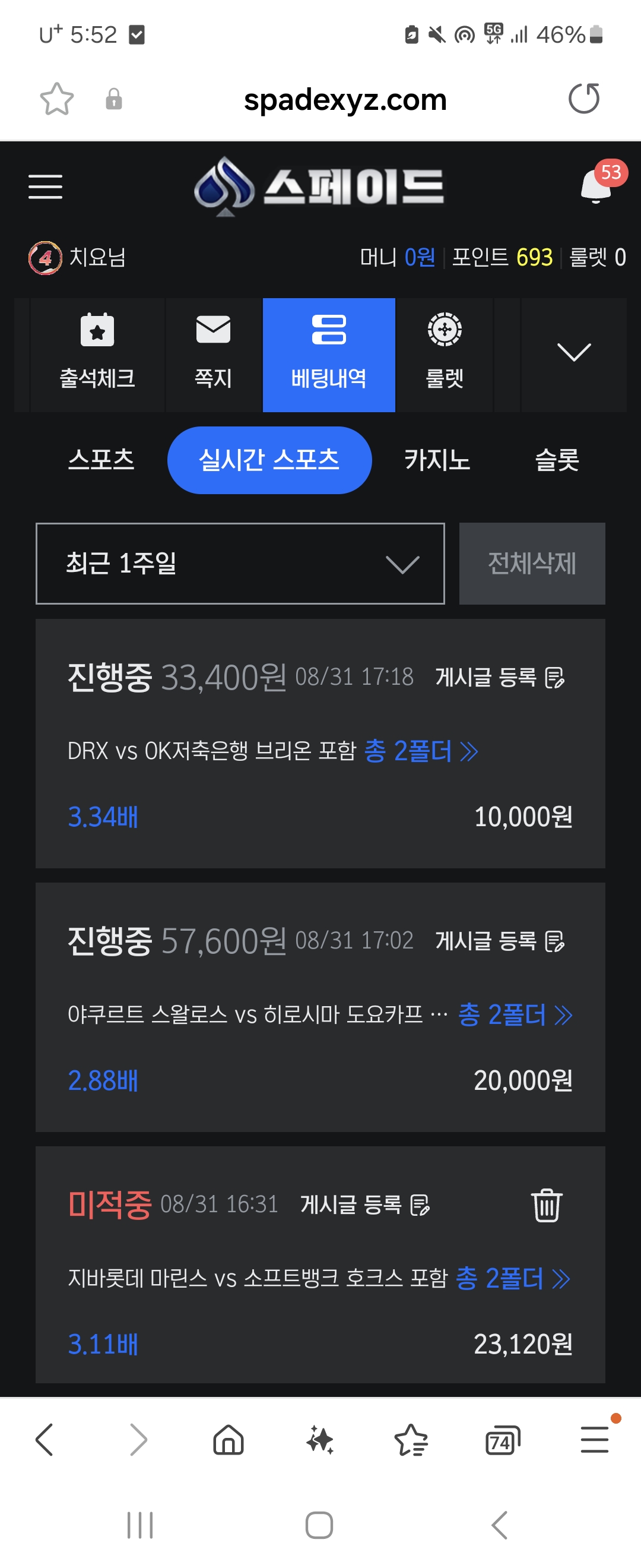This screenshot has width=641, height=1568.
Task: Reload the spadexyz.com page
Action: [584, 99]
